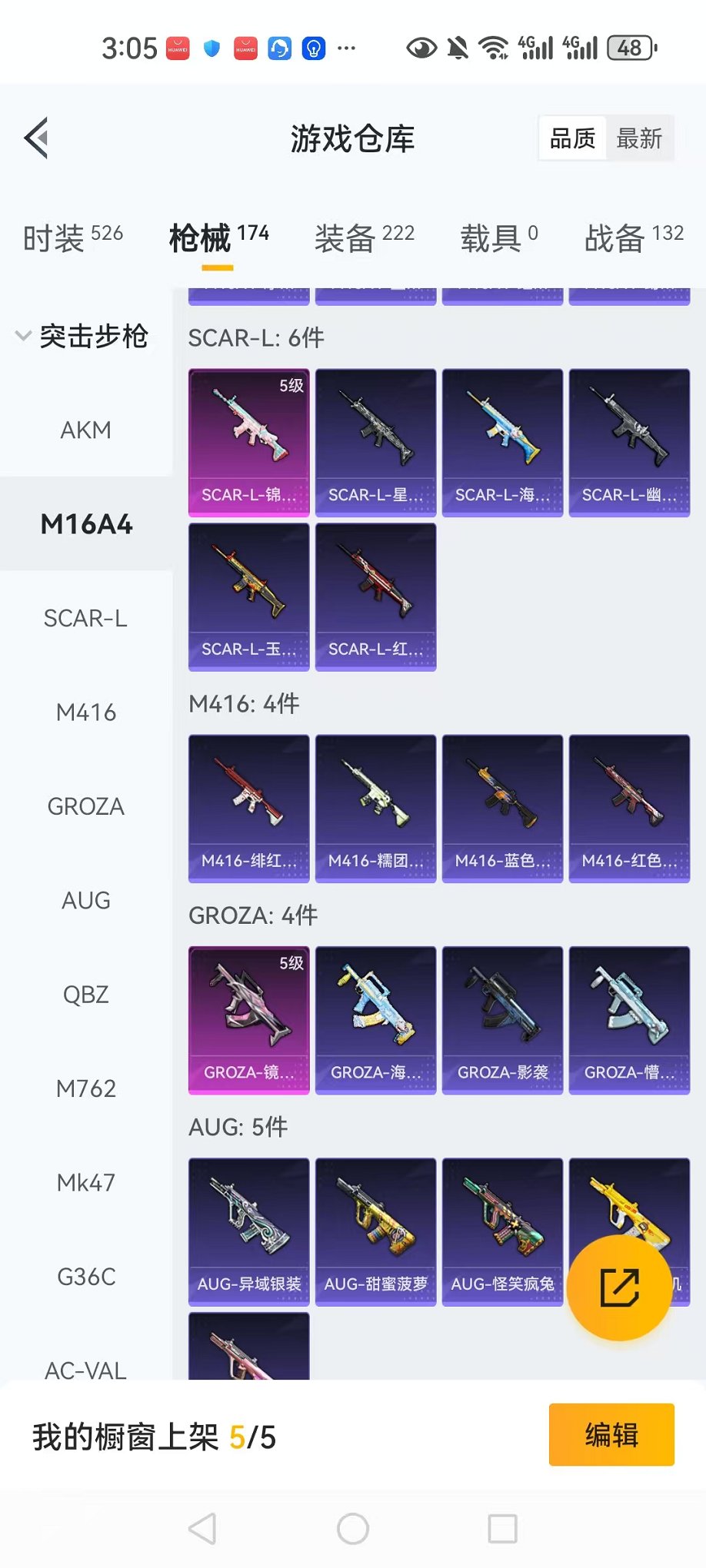Switch to the 装备 tab
The image size is (706, 1568).
point(364,238)
